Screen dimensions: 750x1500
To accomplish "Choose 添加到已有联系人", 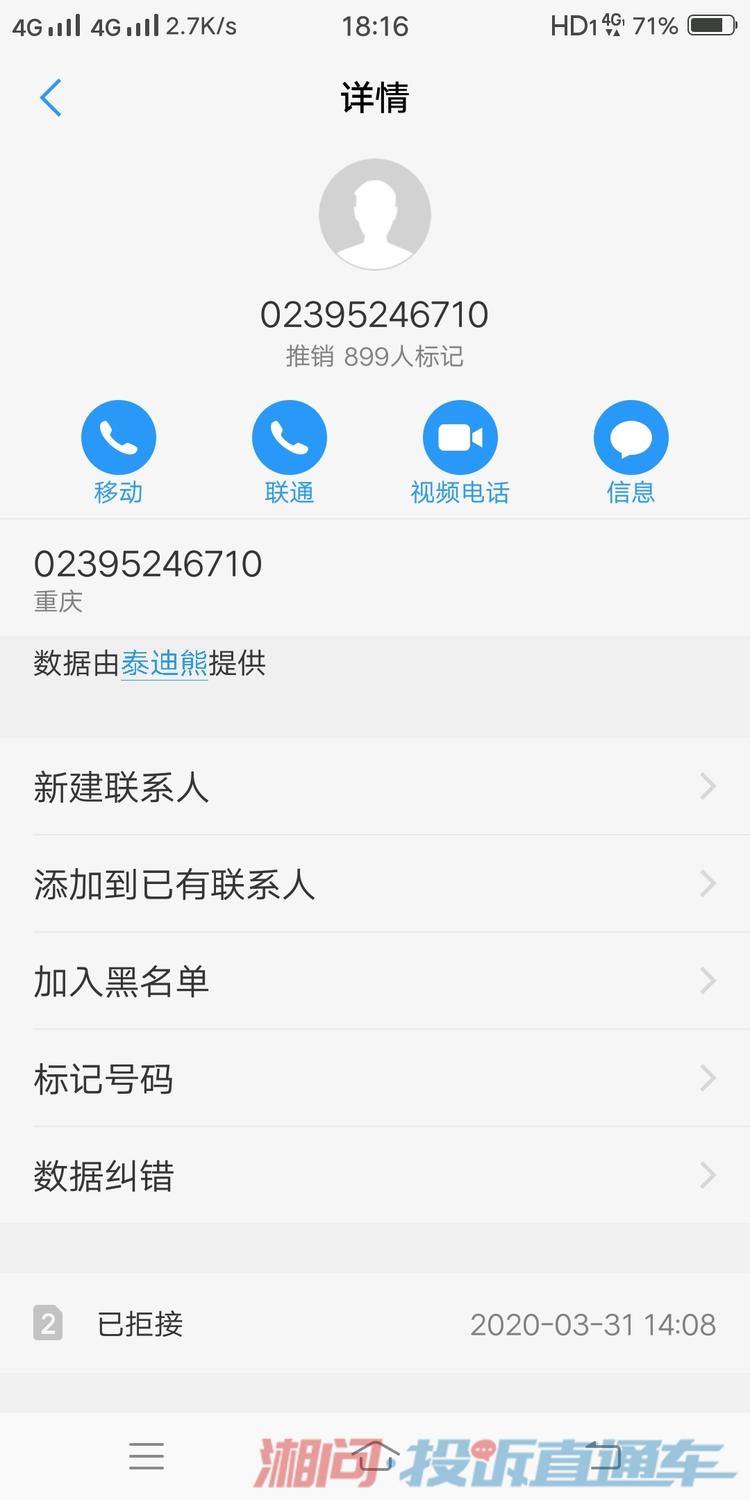I will (x=375, y=884).
